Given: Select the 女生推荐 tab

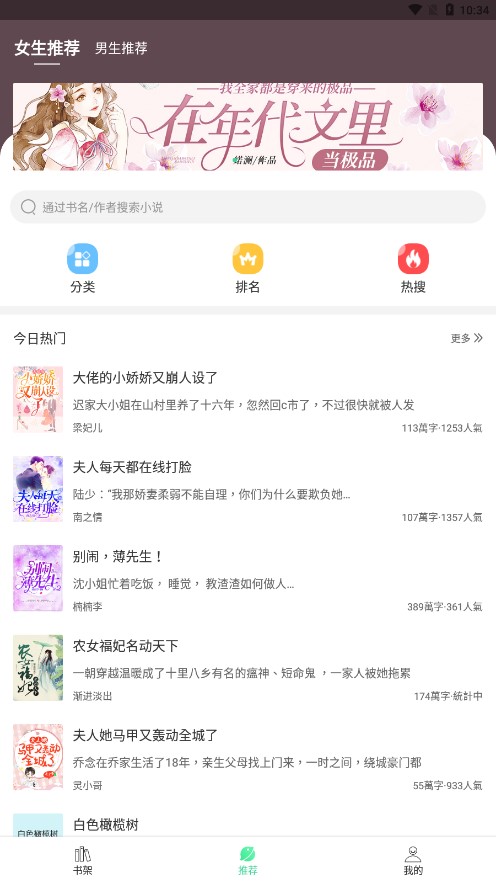Looking at the screenshot, I should 47,48.
